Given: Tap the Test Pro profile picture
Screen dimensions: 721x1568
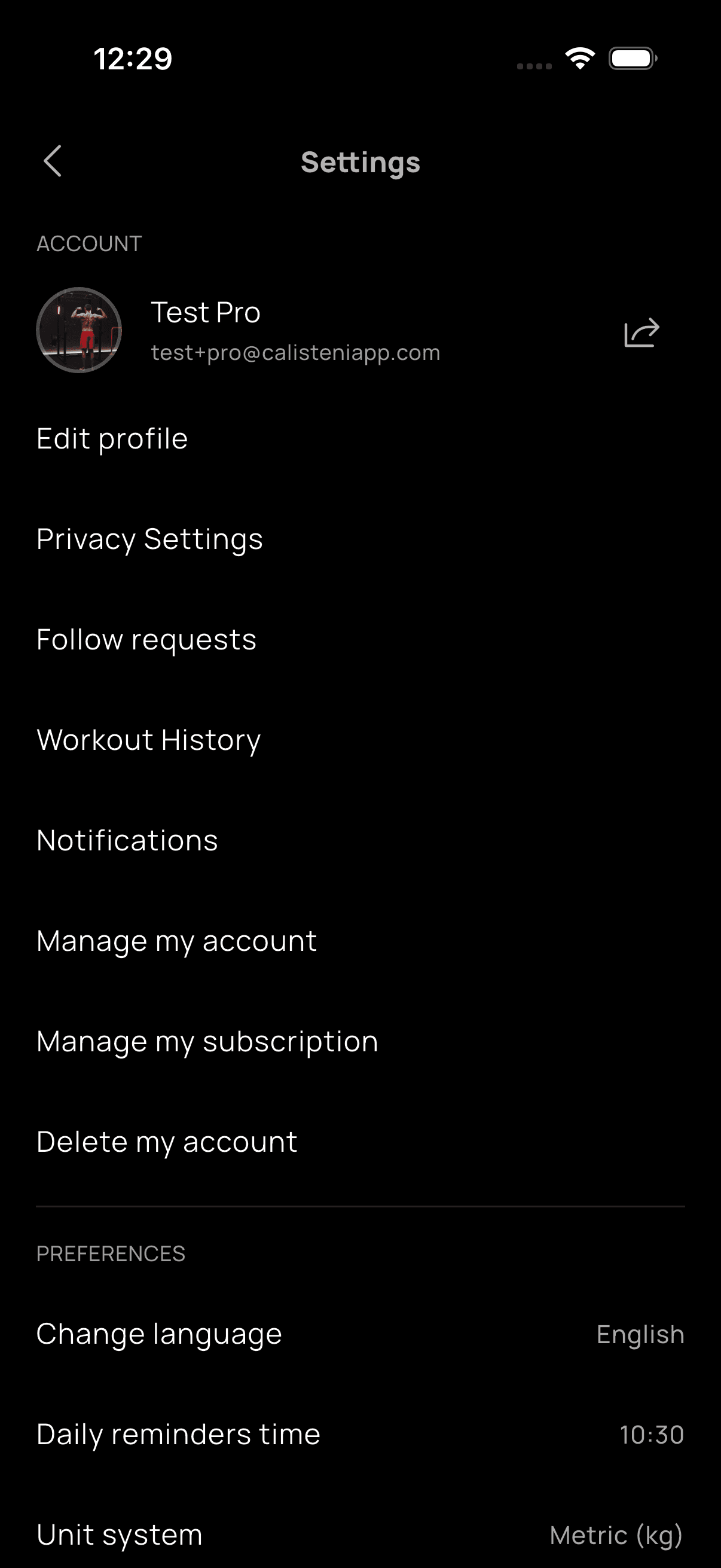Looking at the screenshot, I should (79, 330).
